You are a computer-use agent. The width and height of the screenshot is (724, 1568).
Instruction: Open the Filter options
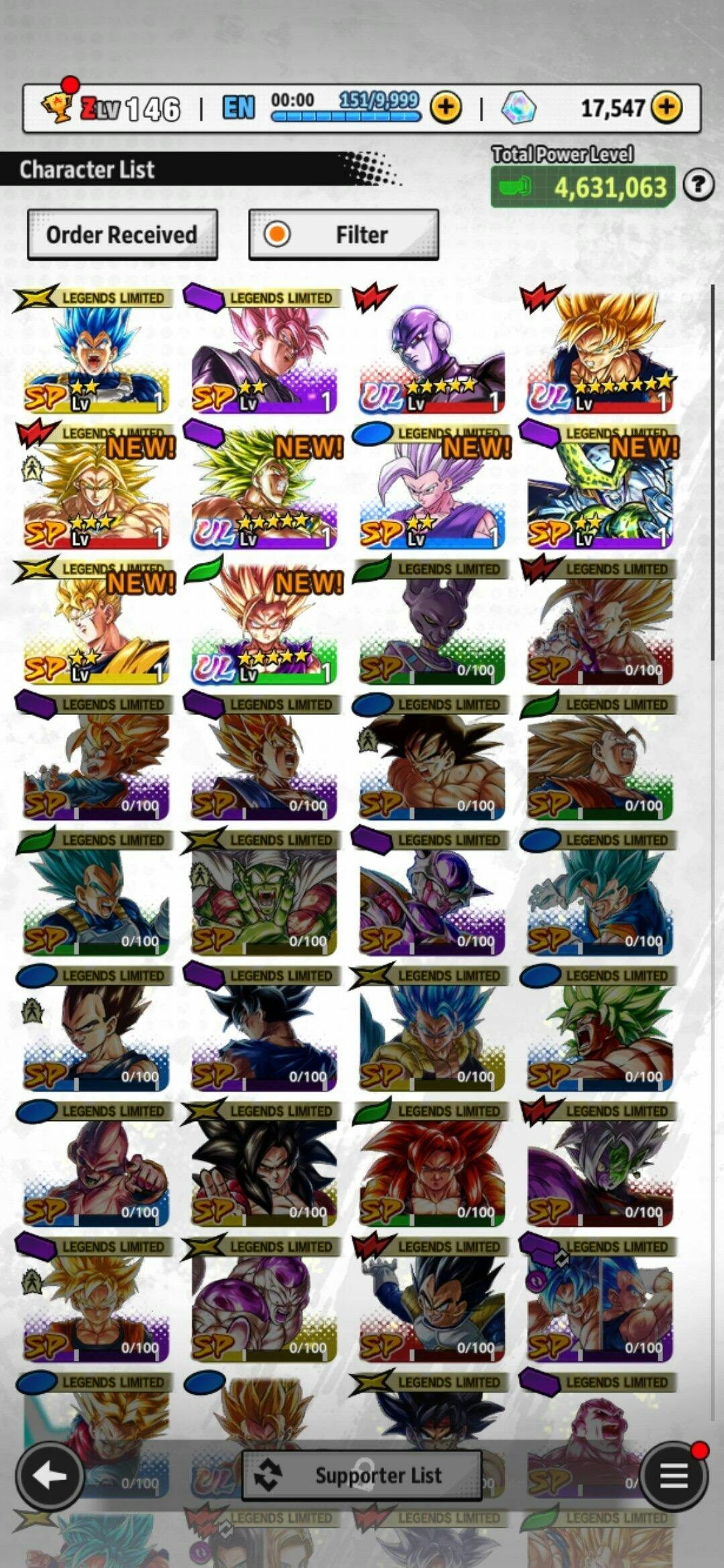343,235
